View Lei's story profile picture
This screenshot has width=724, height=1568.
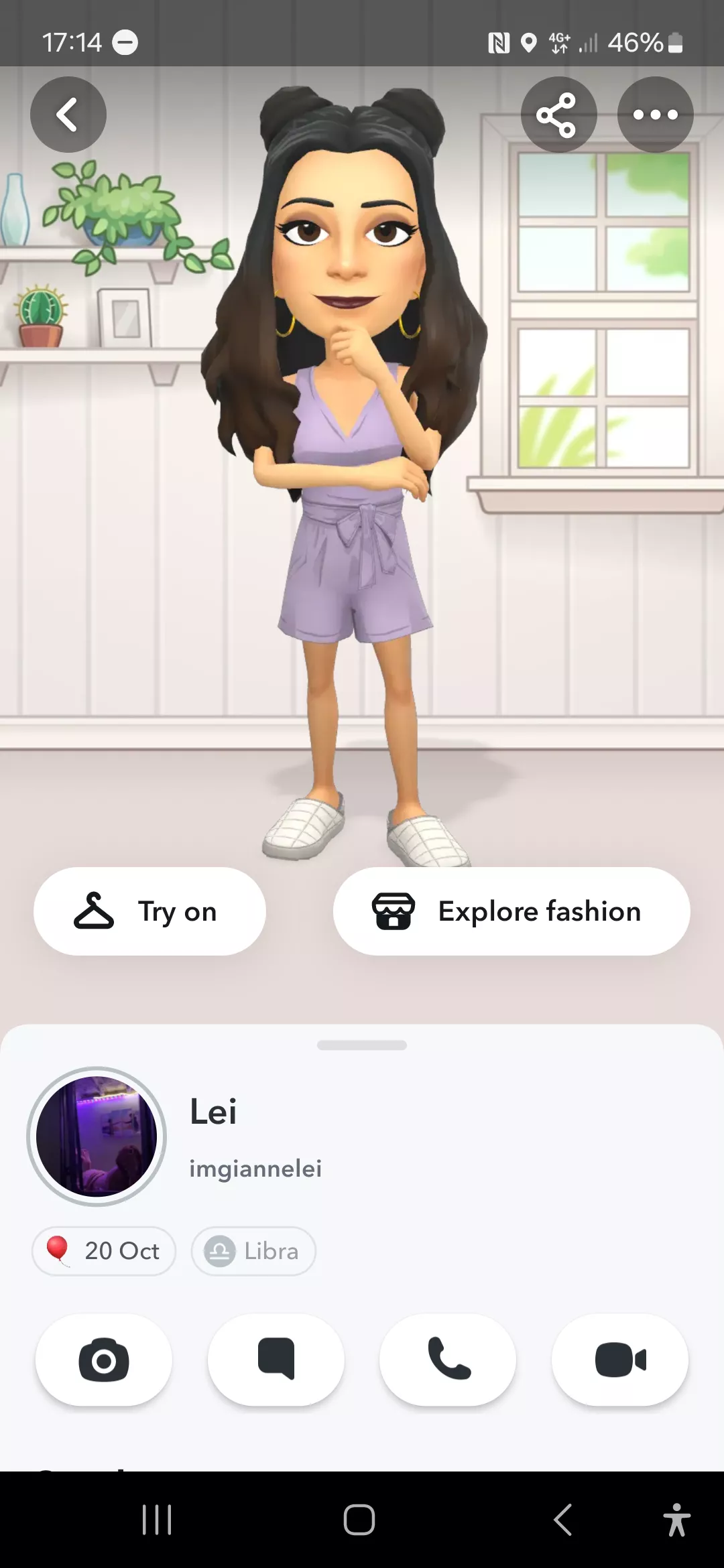click(97, 1136)
